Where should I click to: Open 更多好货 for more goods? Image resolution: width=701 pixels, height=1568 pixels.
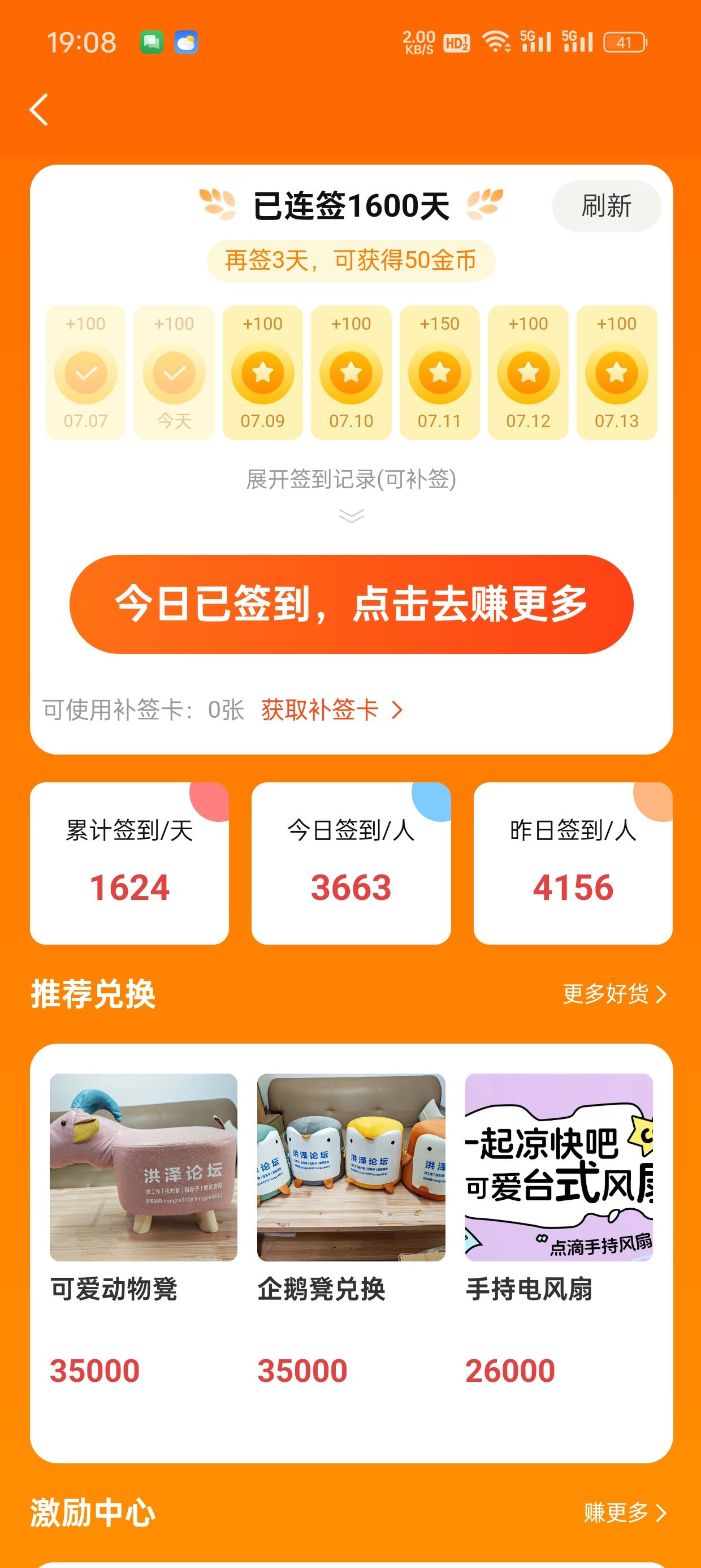[615, 994]
